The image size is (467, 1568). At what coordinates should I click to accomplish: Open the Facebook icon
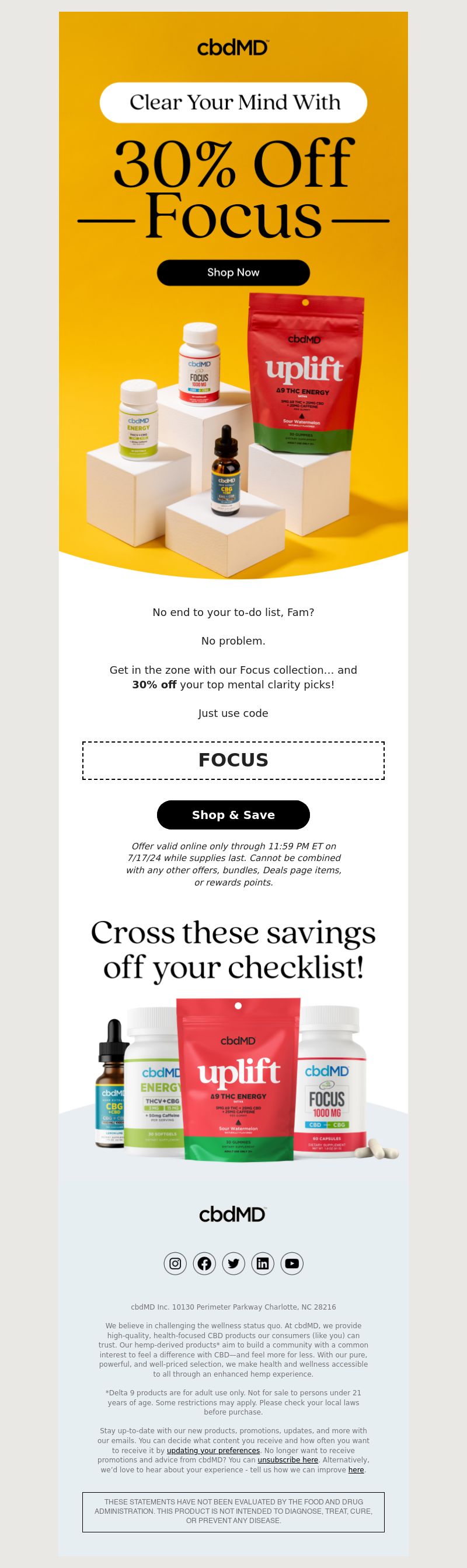pos(204,1263)
